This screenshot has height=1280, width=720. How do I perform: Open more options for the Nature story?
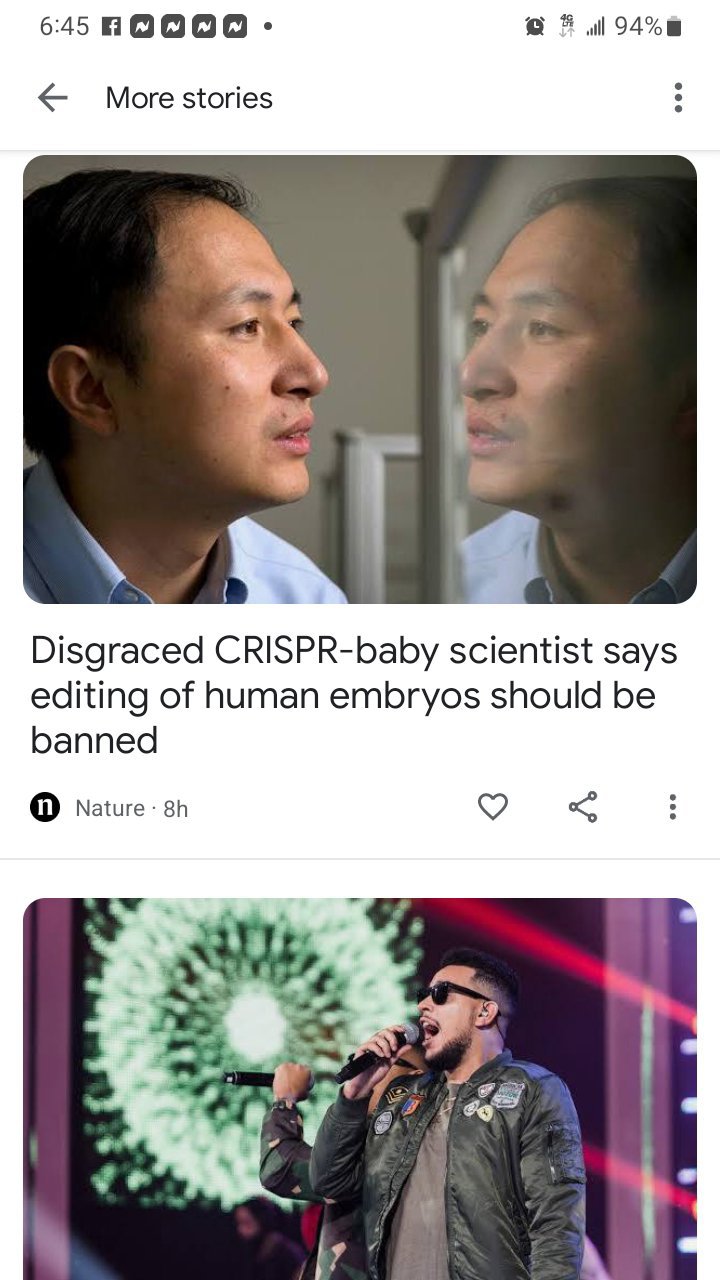click(672, 807)
